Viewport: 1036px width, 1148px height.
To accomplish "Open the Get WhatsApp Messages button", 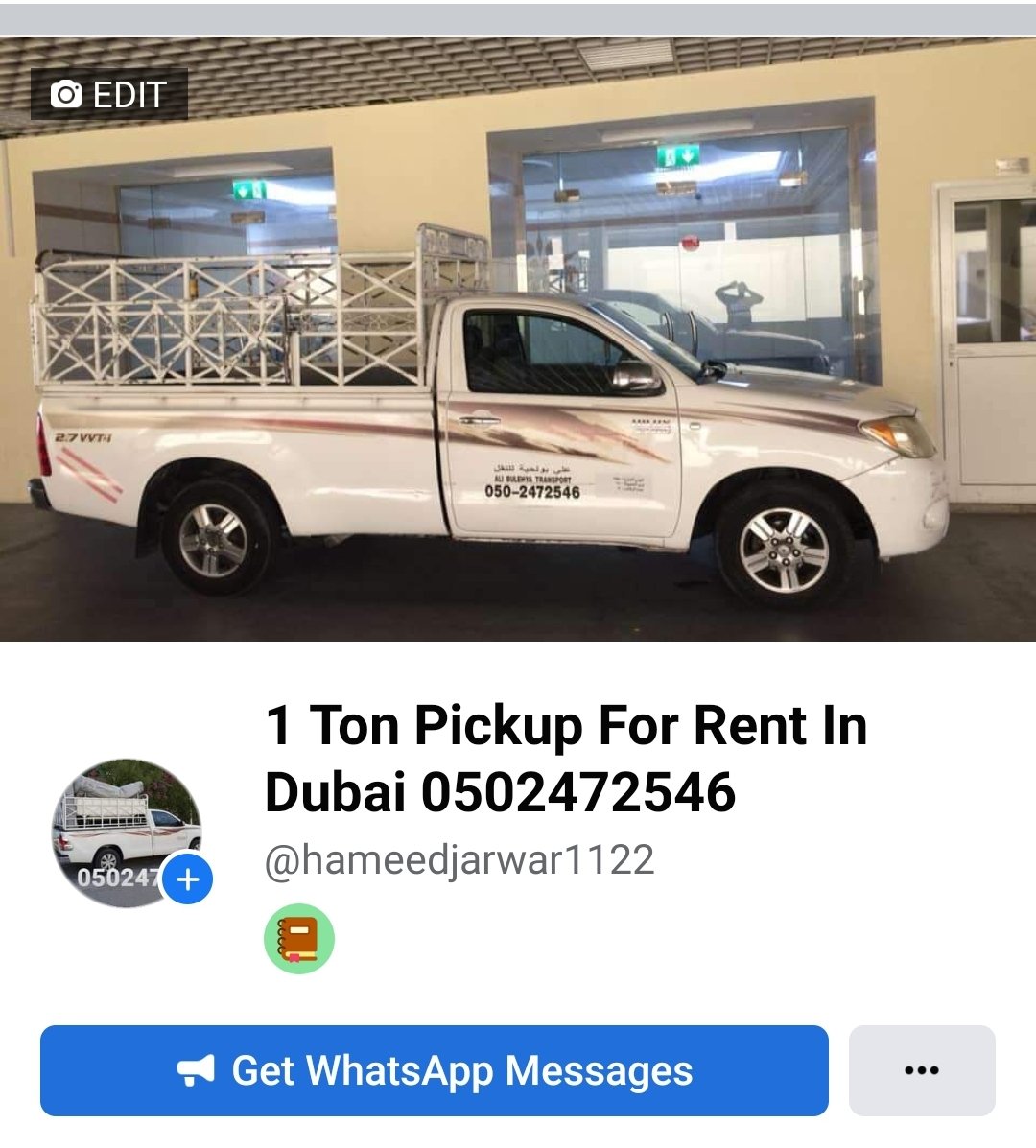I will (x=434, y=1070).
